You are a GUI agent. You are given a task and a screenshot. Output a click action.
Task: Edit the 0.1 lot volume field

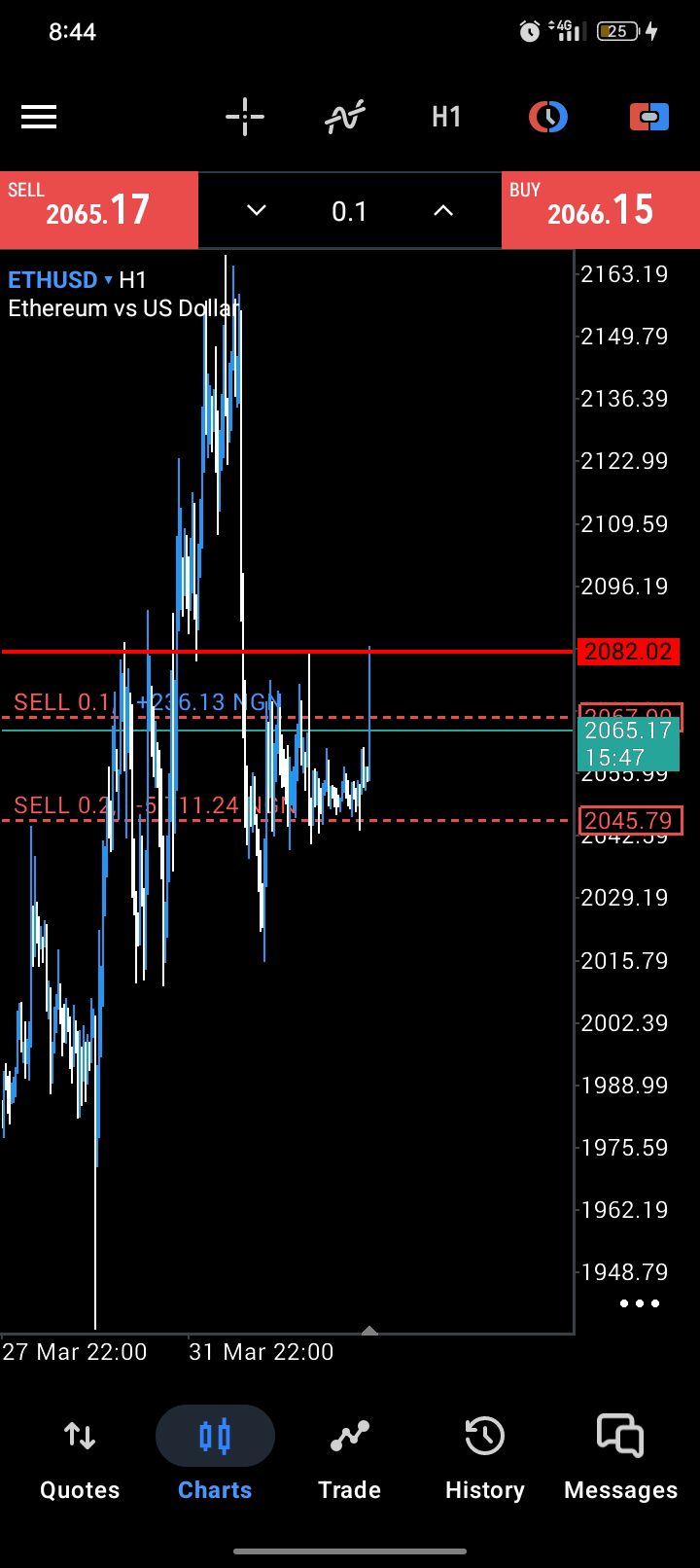(x=349, y=211)
